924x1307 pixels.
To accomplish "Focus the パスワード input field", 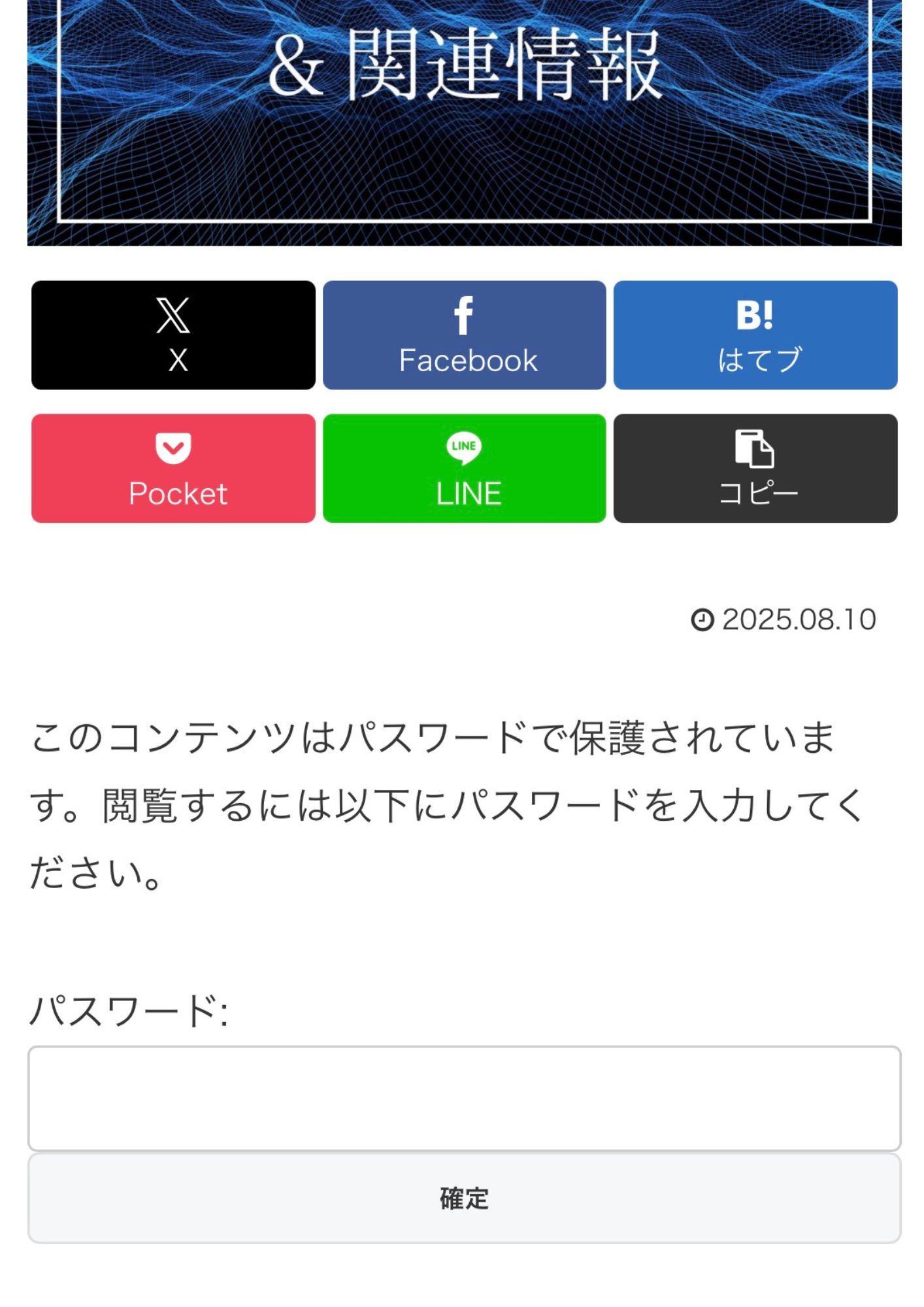I will coord(464,1098).
